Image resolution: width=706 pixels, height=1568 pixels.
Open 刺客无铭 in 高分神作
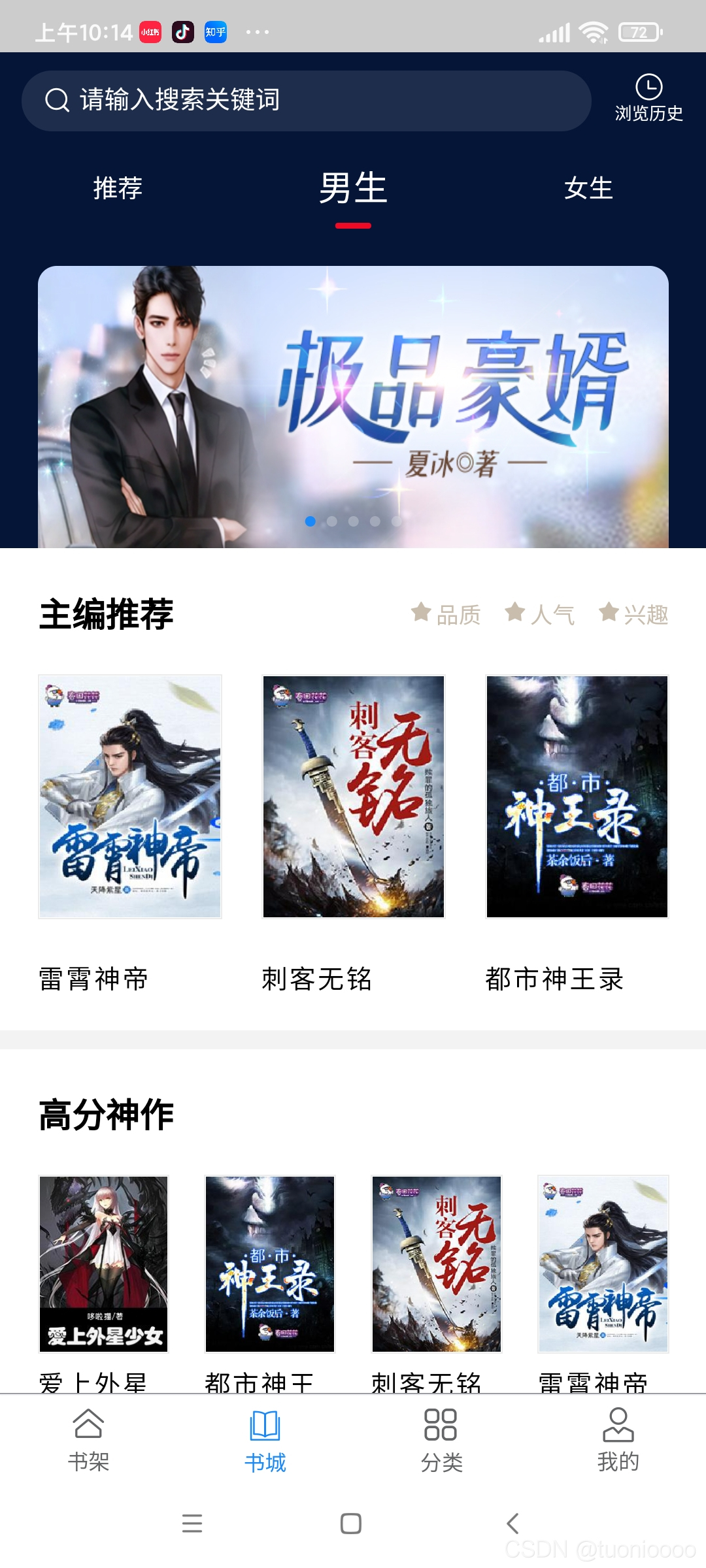(x=437, y=1264)
